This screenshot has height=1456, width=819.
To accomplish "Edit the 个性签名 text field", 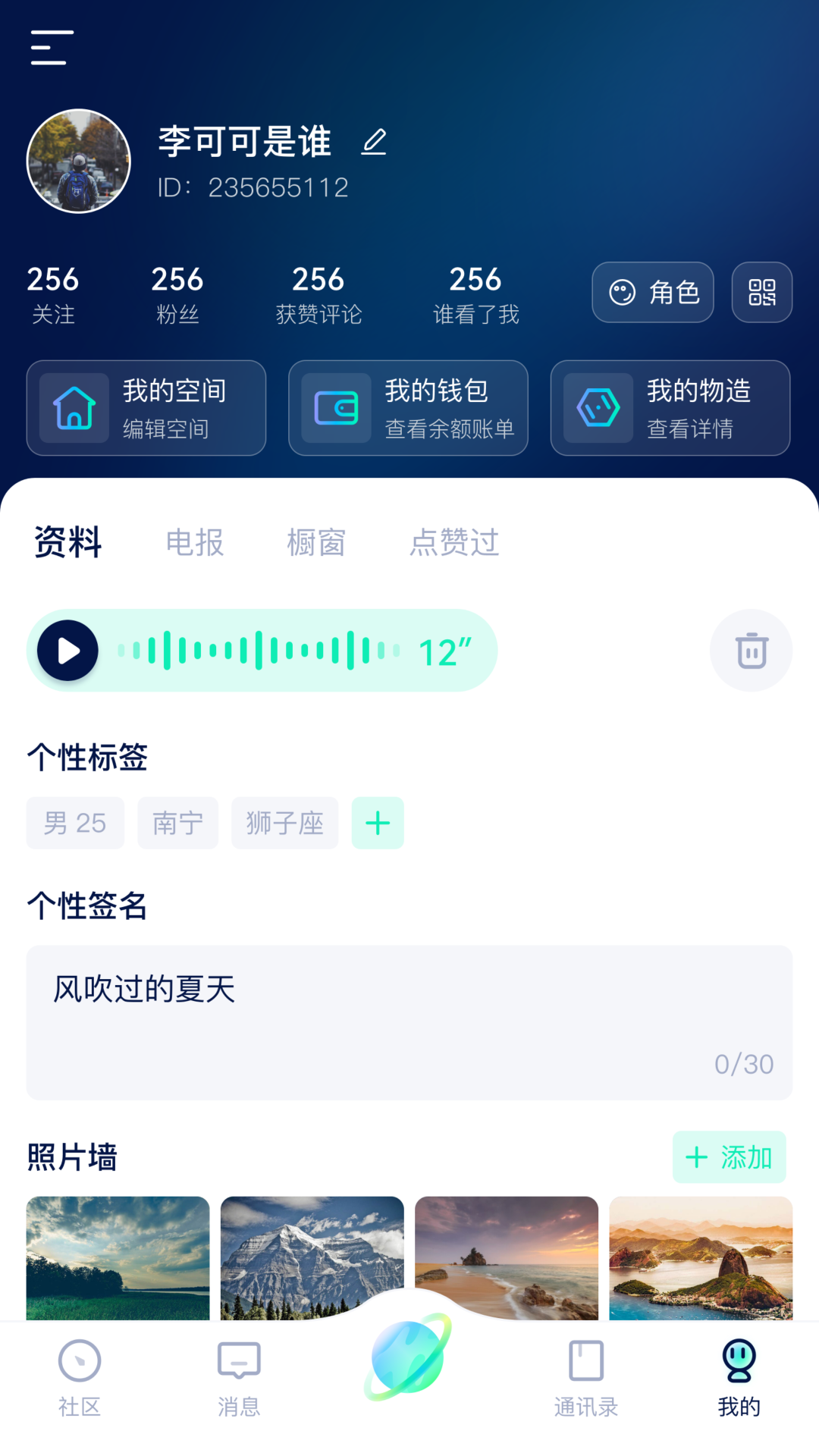I will 409,1021.
